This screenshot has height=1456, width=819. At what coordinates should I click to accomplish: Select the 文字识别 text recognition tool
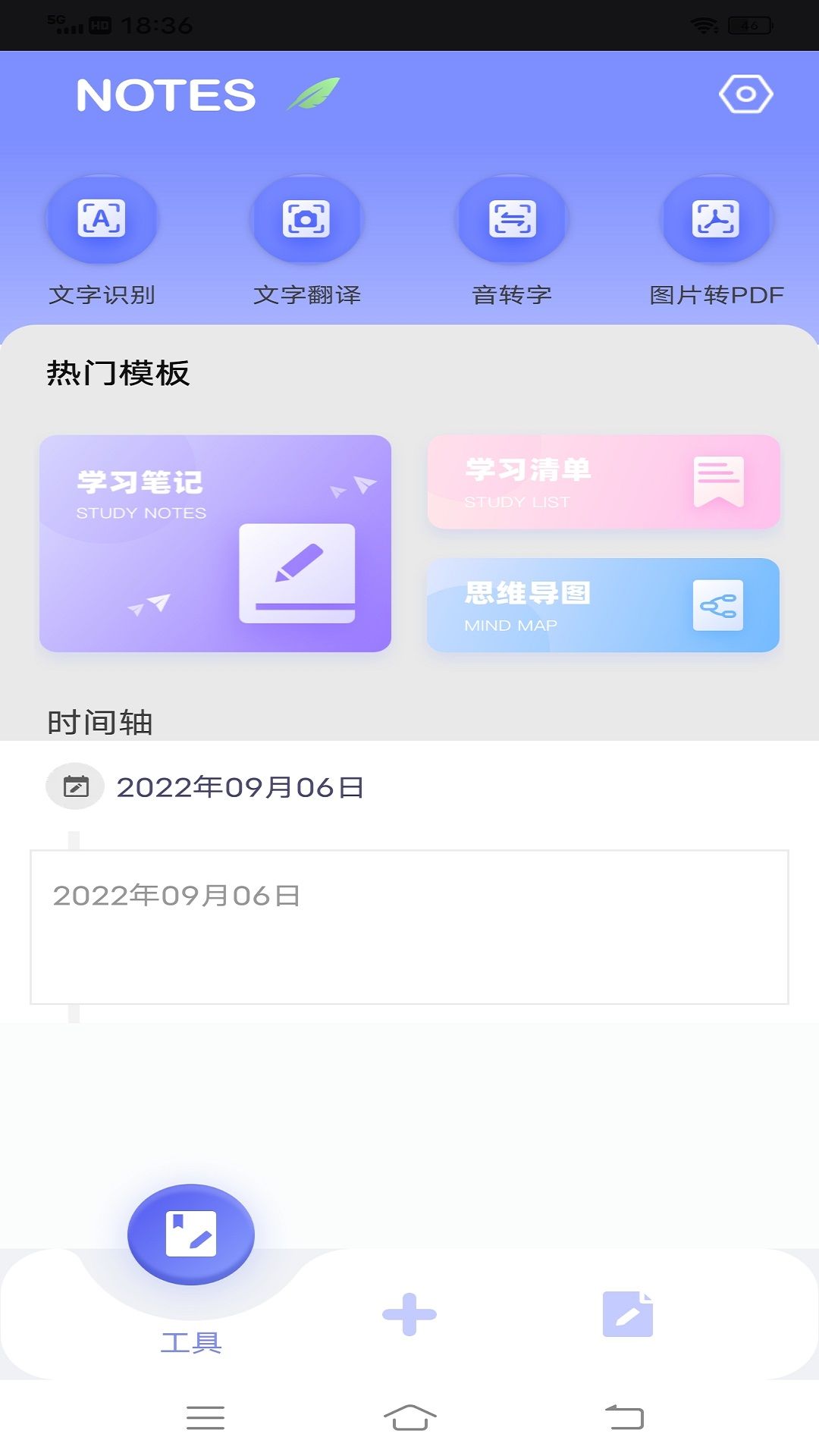tap(102, 219)
